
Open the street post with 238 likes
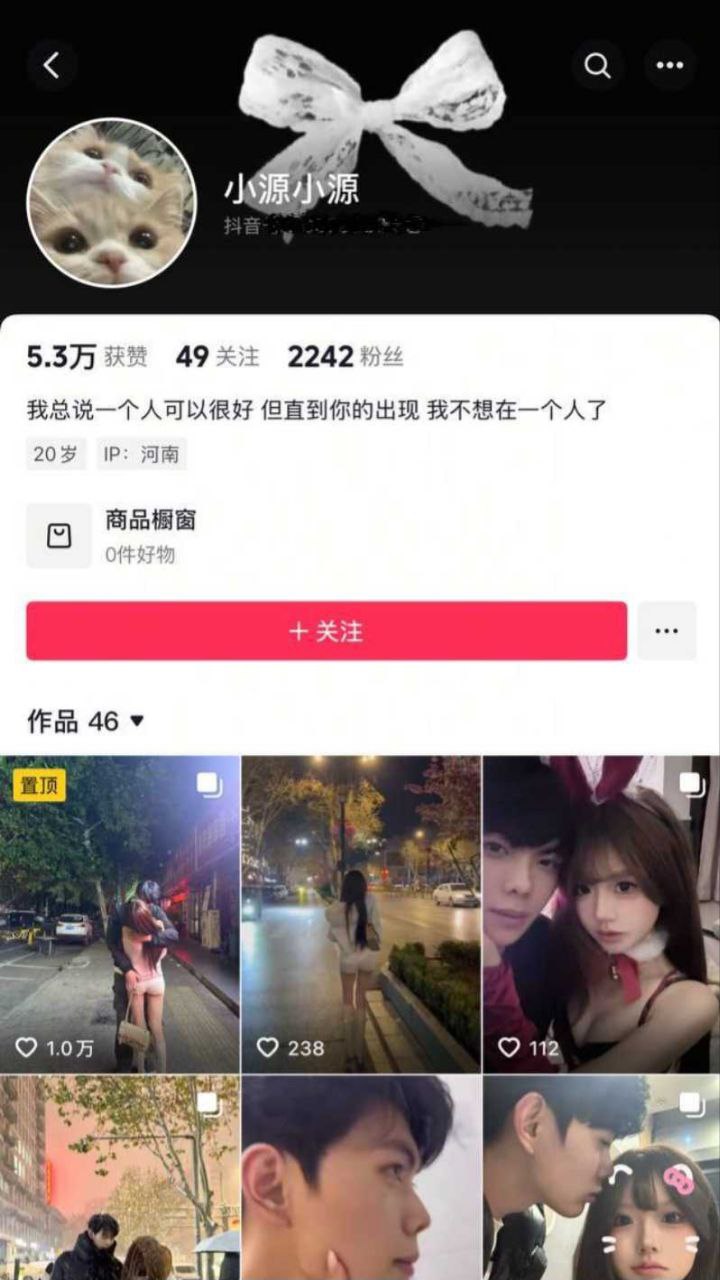(x=361, y=914)
